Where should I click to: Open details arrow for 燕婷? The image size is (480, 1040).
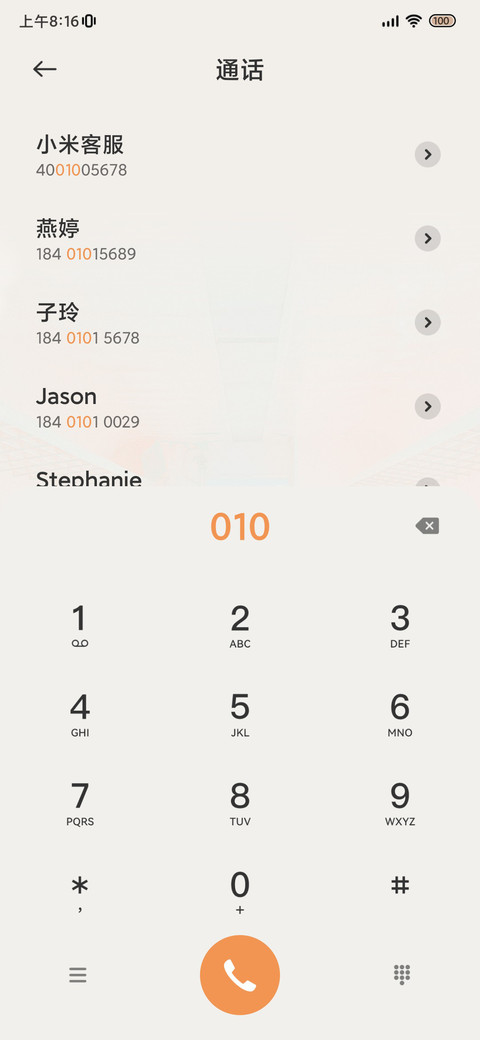428,238
